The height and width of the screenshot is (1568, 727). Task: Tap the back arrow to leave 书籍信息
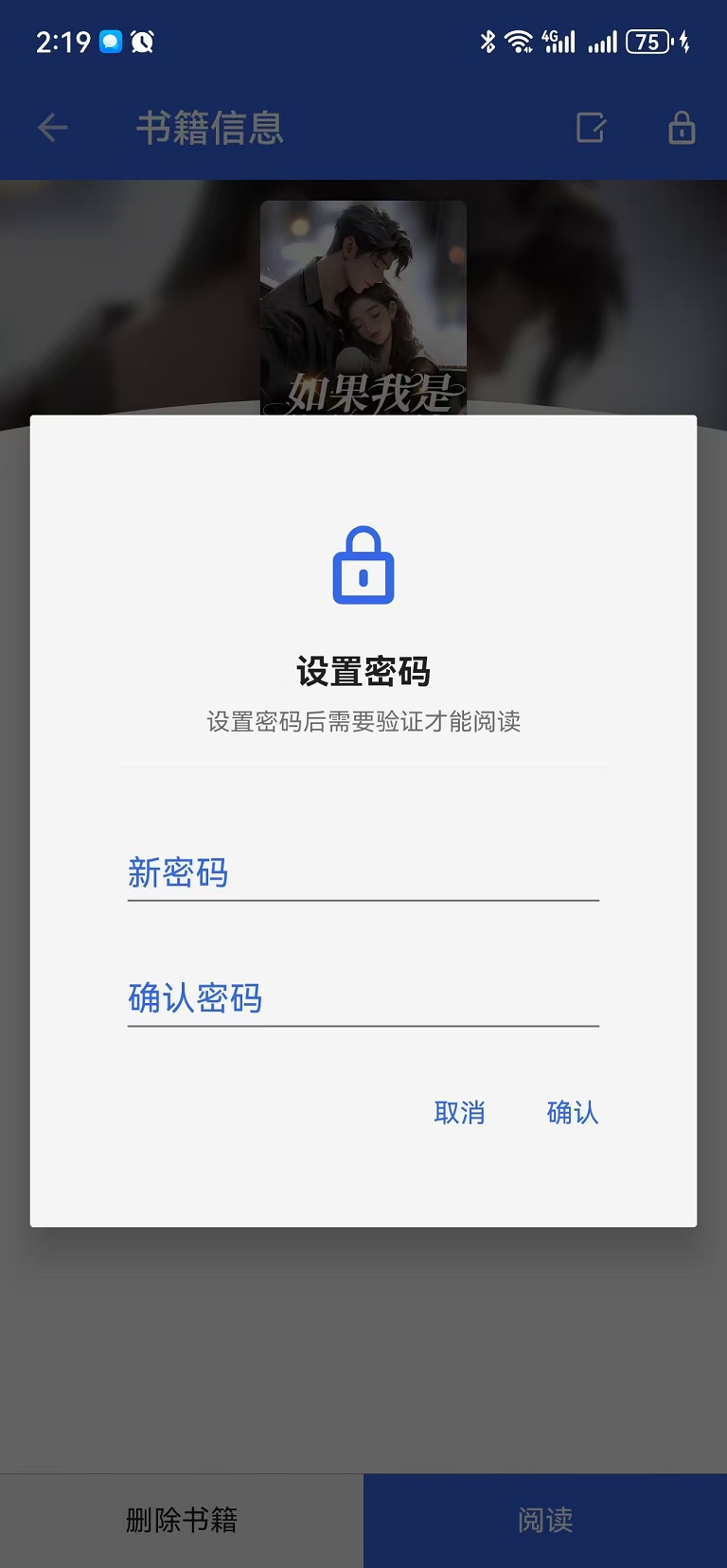52,128
